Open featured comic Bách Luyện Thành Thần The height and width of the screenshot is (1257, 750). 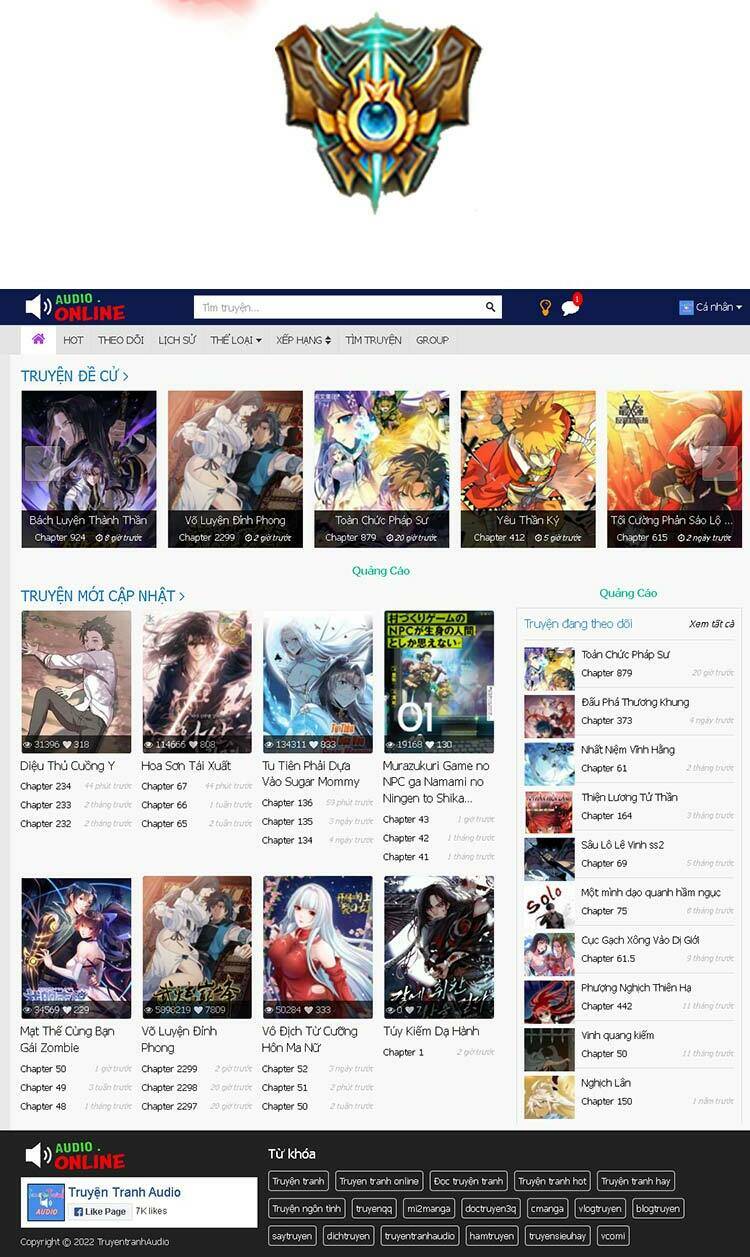89,469
